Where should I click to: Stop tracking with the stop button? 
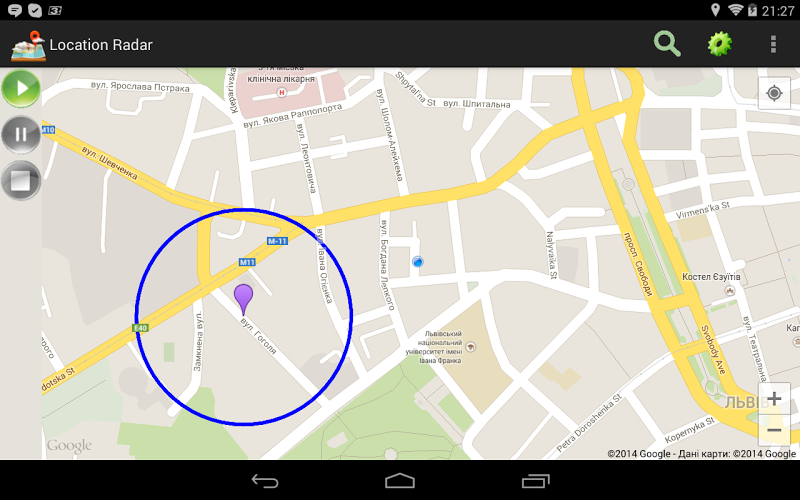click(20, 181)
